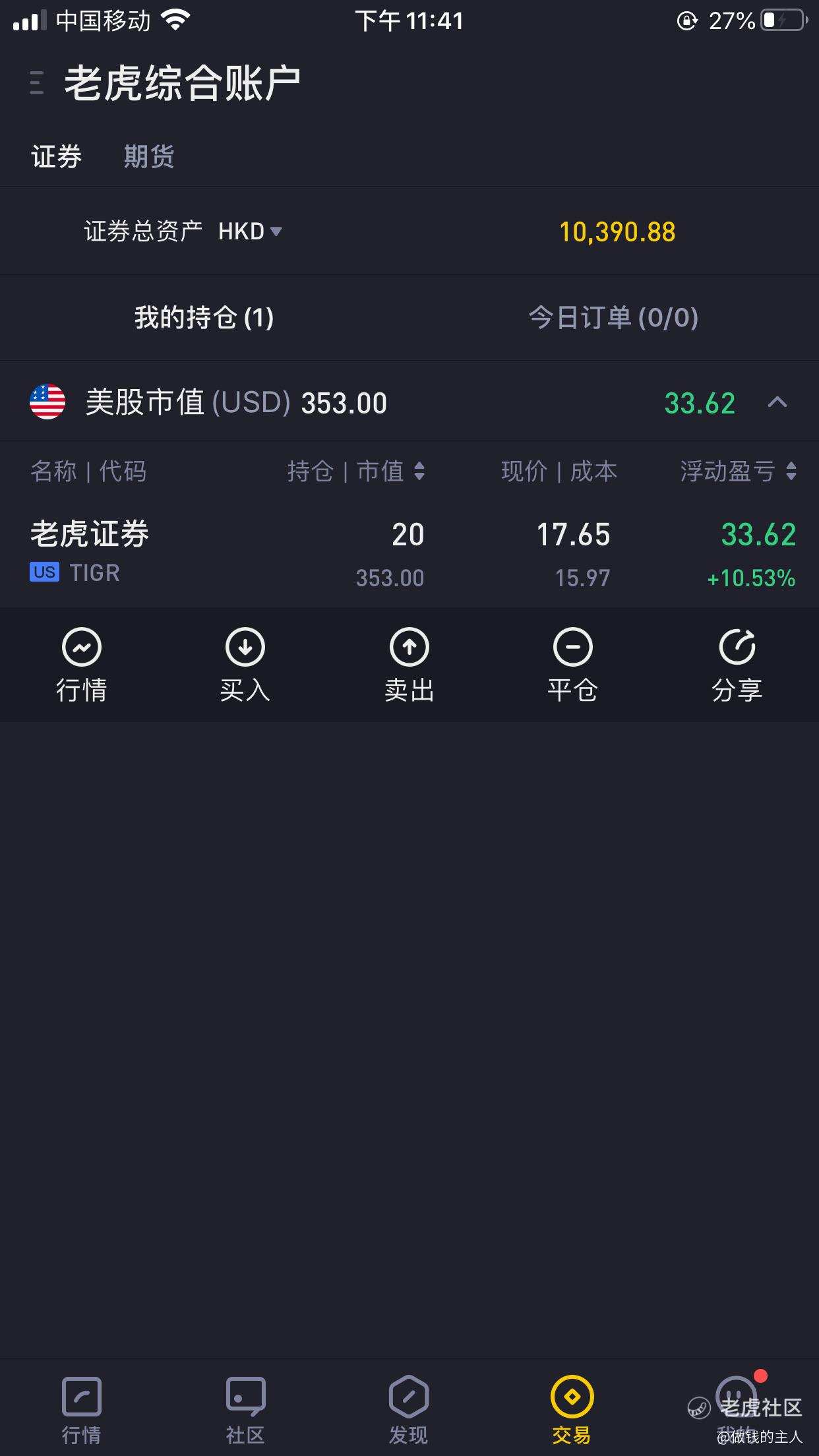Switch to the 发现 bottom tab
This screenshot has height=1456, width=819.
coord(409,1408)
